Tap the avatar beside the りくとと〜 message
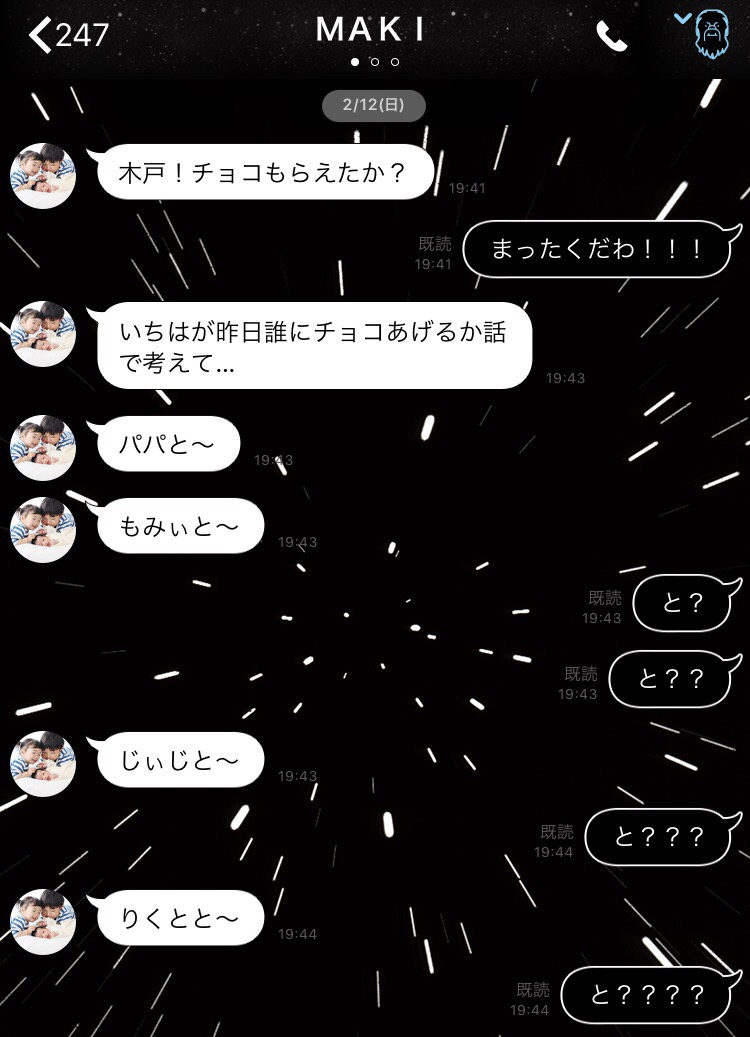Screen dimensions: 750x1037 point(43,921)
